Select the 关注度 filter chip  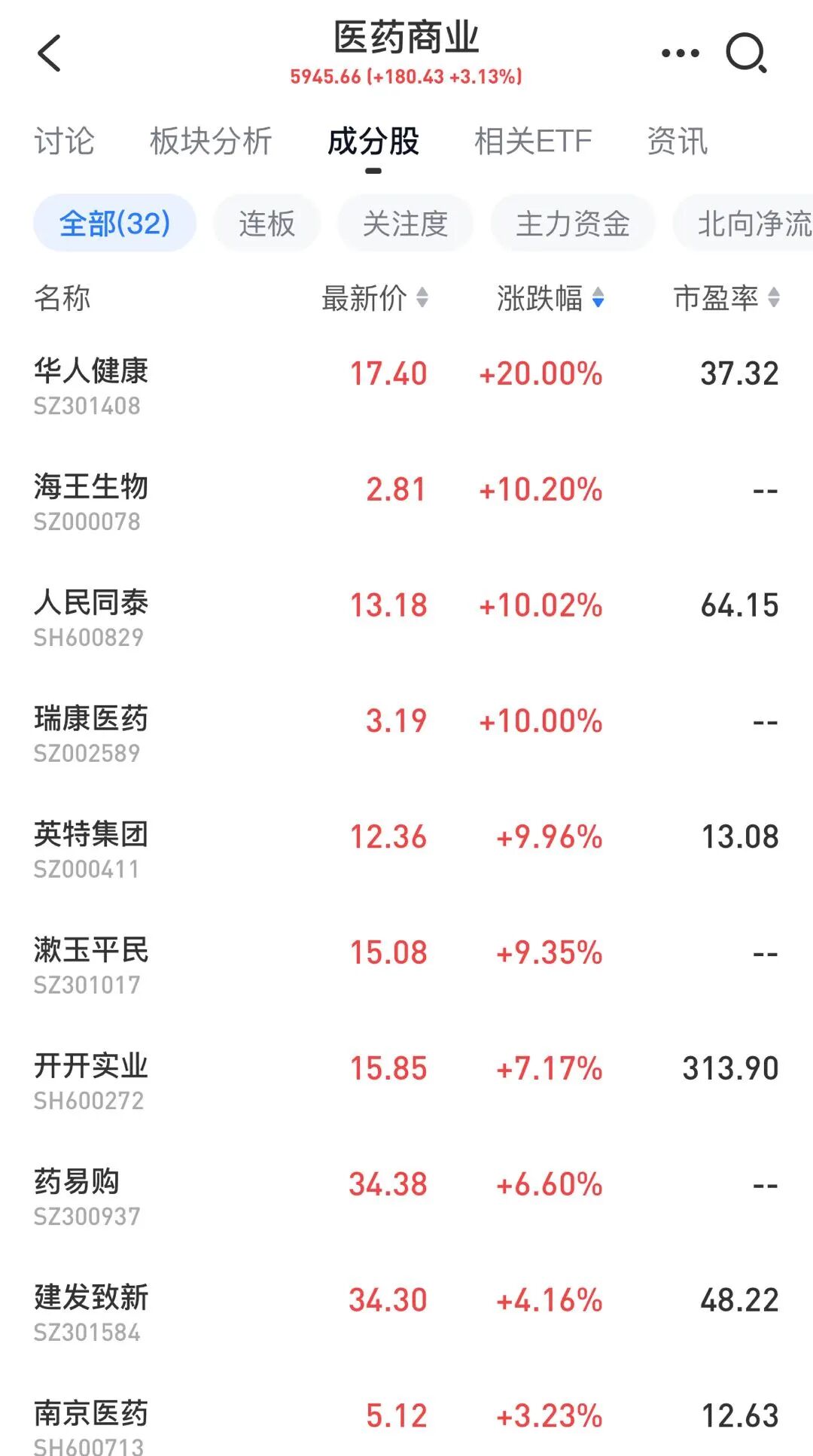coord(405,224)
